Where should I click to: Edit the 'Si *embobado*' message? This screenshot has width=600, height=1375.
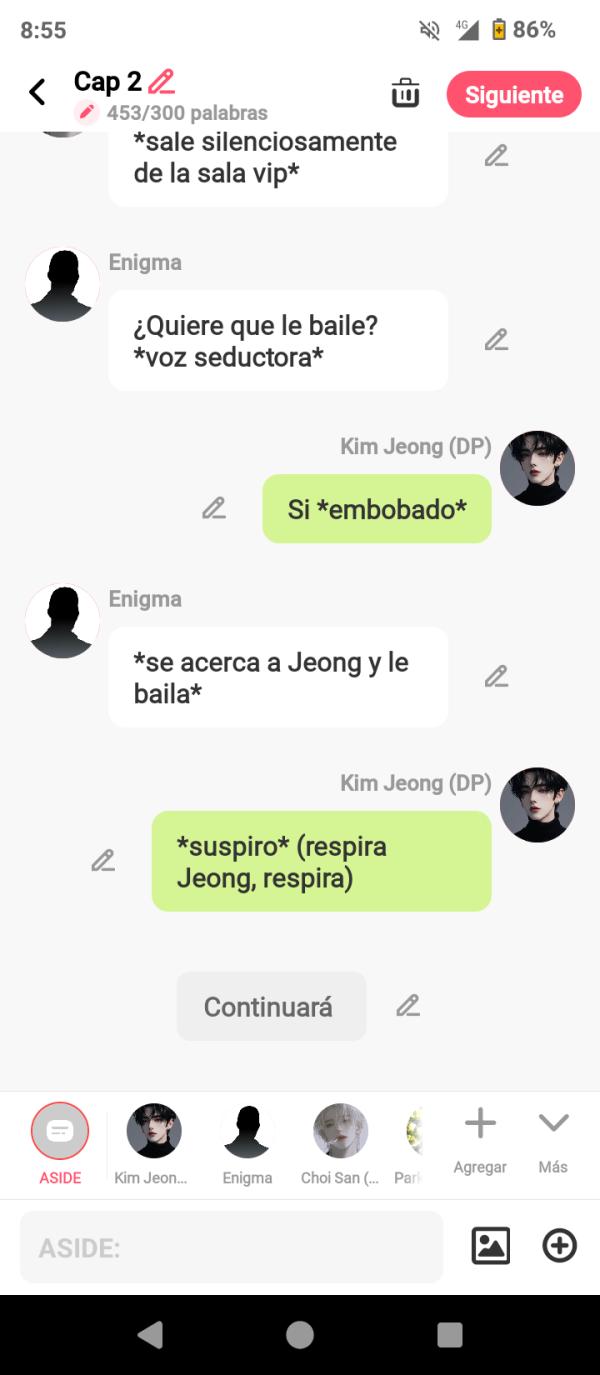213,508
